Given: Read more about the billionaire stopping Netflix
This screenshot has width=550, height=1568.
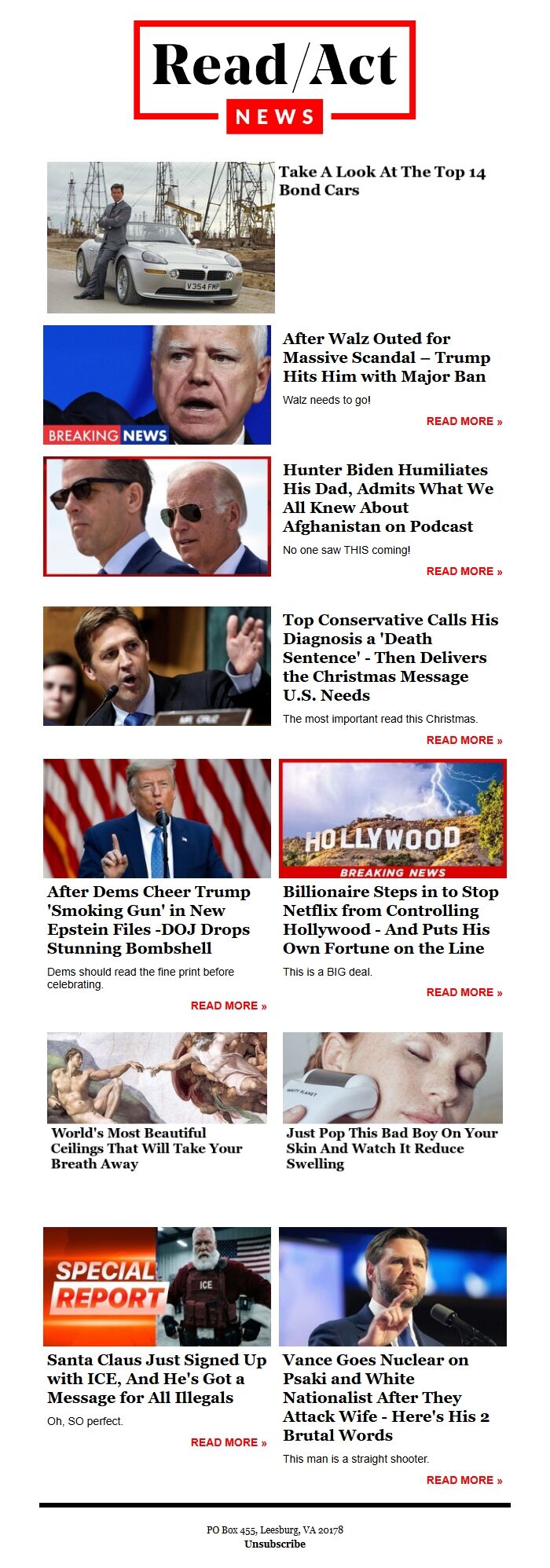Looking at the screenshot, I should click(464, 992).
